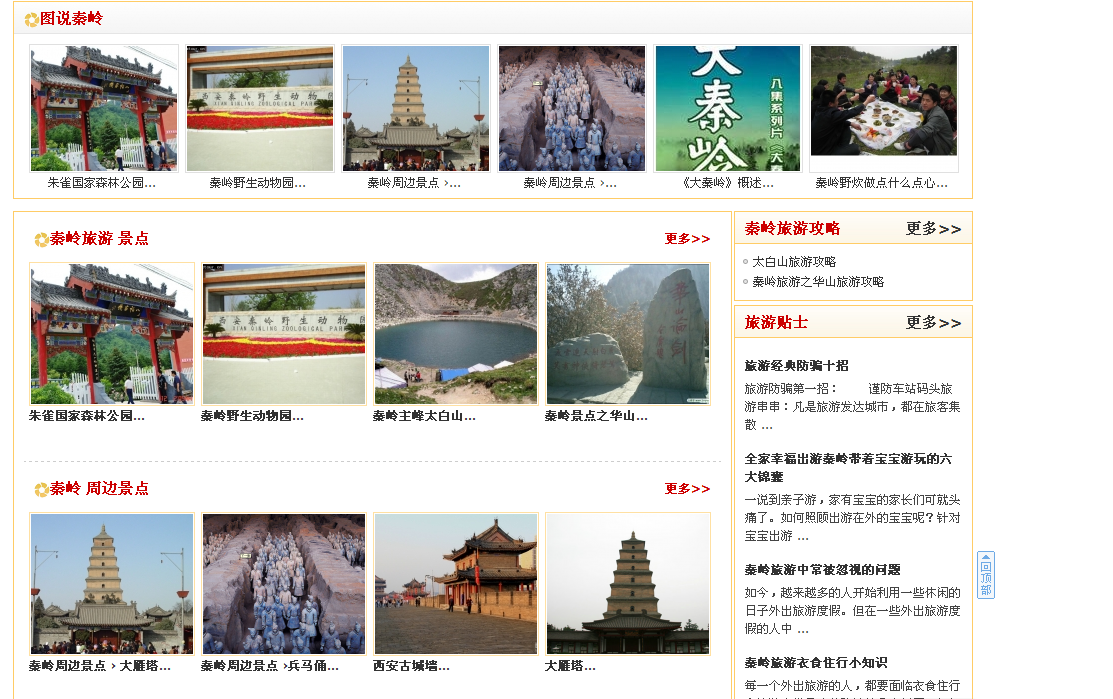The width and height of the screenshot is (1113, 699).
Task: Open 秦岭野生动物园 card under 秦岭旅游 景点
Action: point(284,334)
